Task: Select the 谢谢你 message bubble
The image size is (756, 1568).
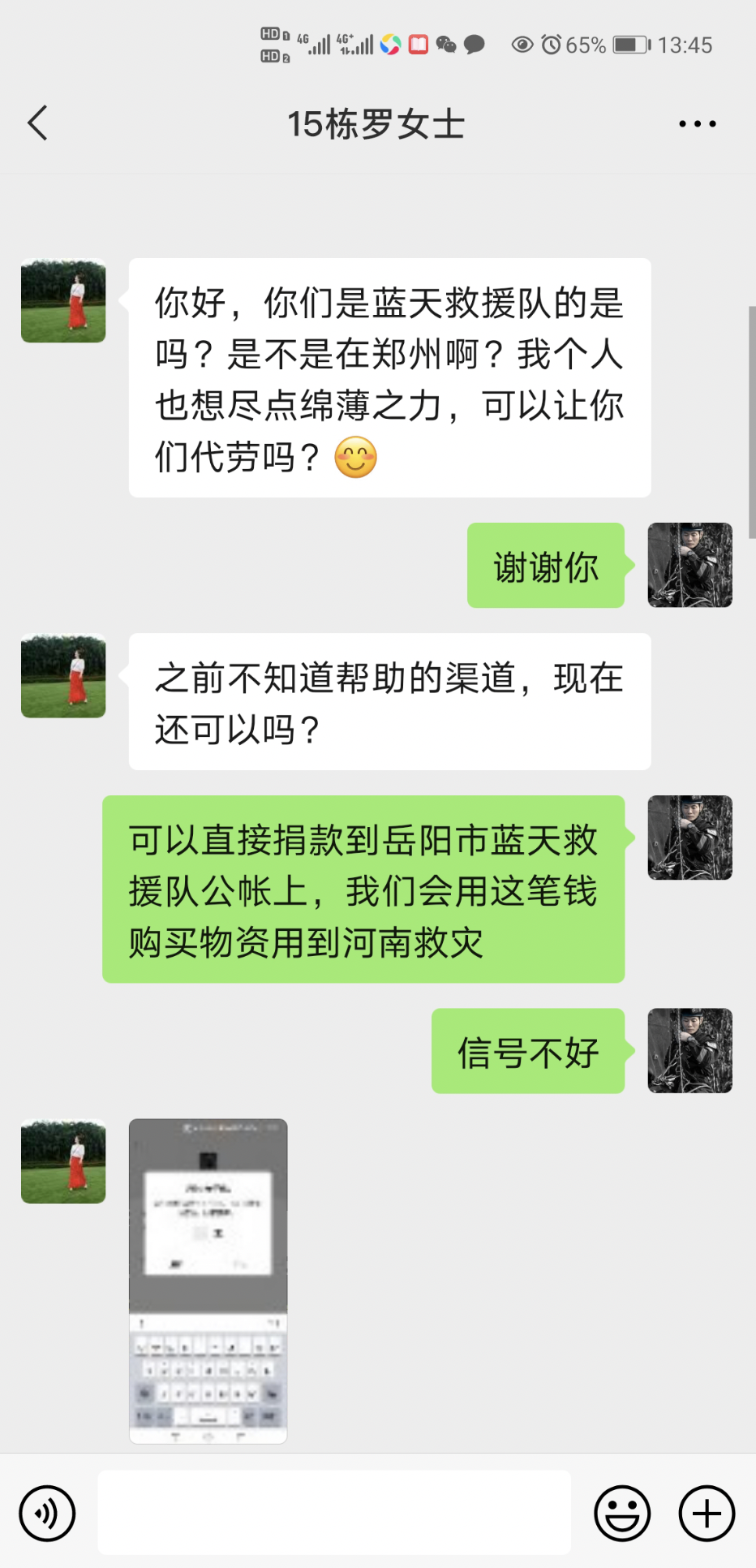Action: point(545,566)
